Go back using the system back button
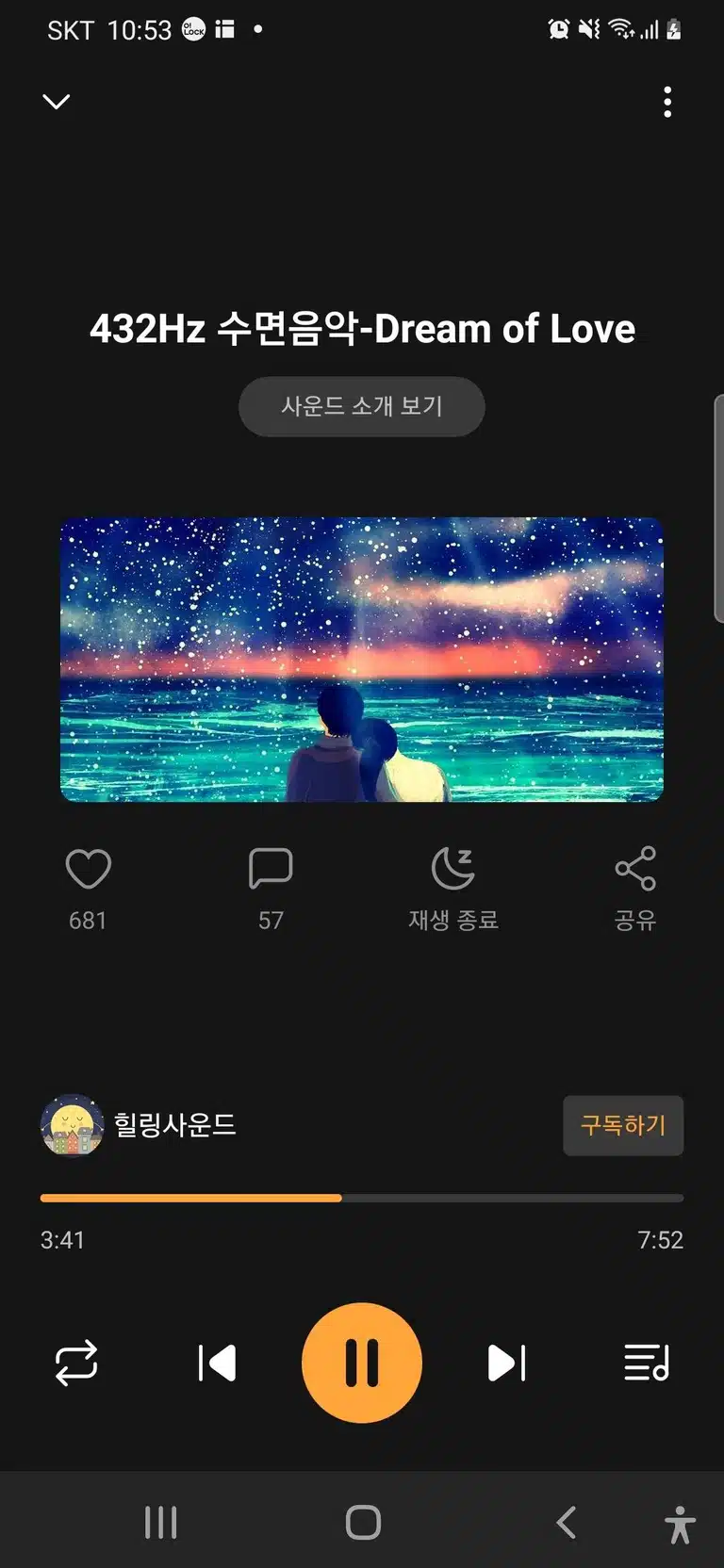Viewport: 724px width, 1568px height. pos(566,1522)
